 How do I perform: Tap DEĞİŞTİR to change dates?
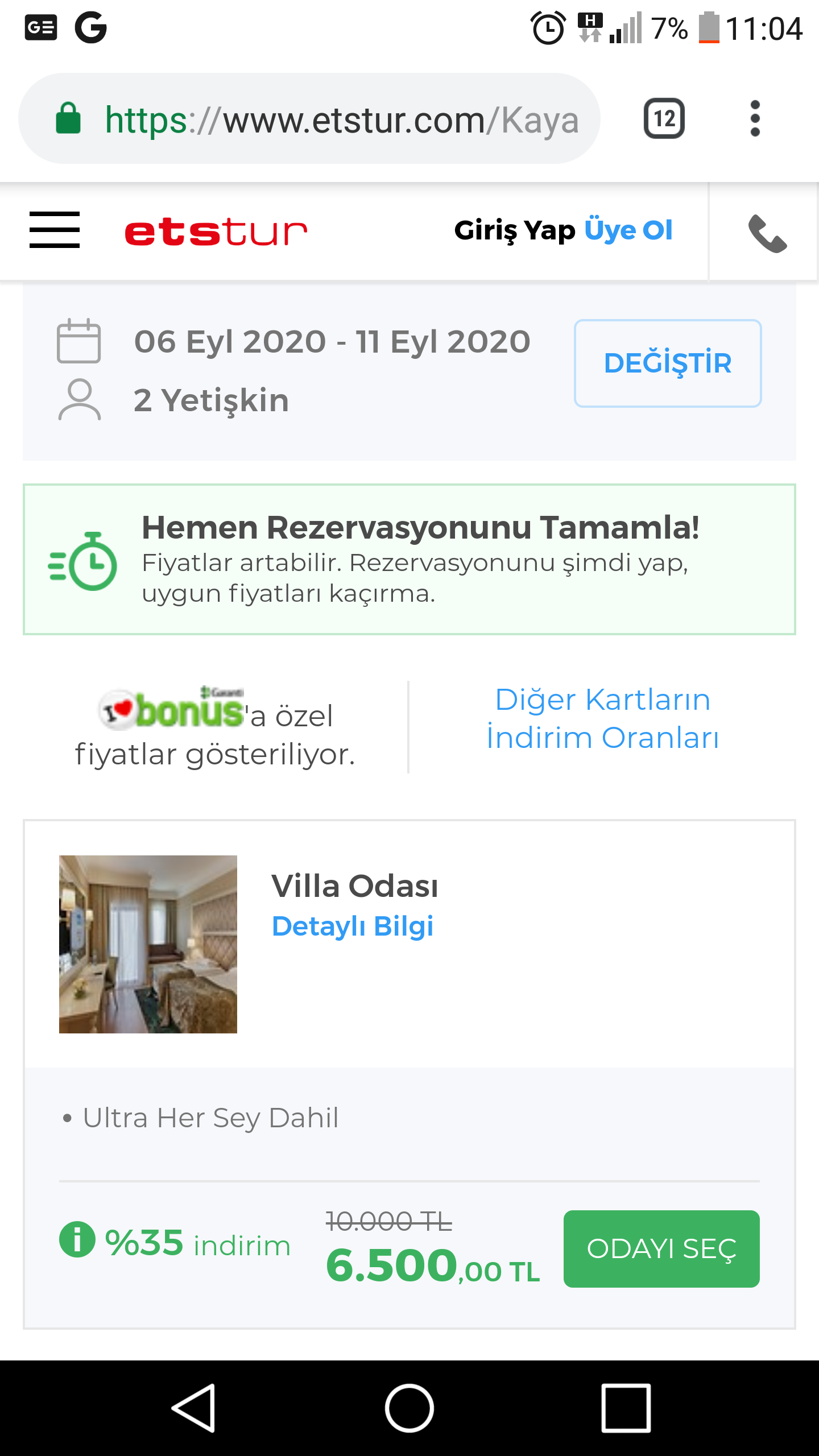668,363
